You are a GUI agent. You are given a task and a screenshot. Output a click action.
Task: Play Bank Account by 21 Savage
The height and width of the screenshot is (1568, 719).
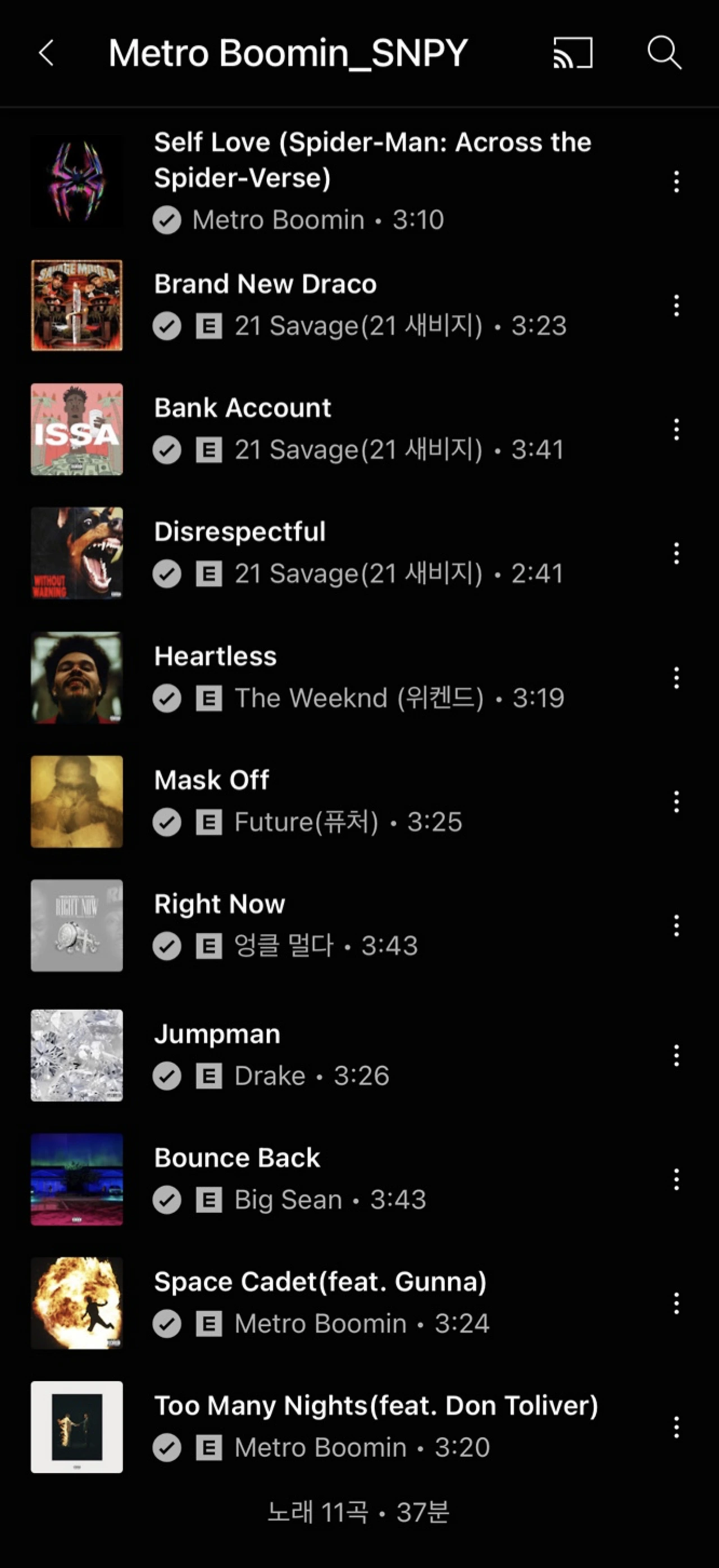(242, 408)
